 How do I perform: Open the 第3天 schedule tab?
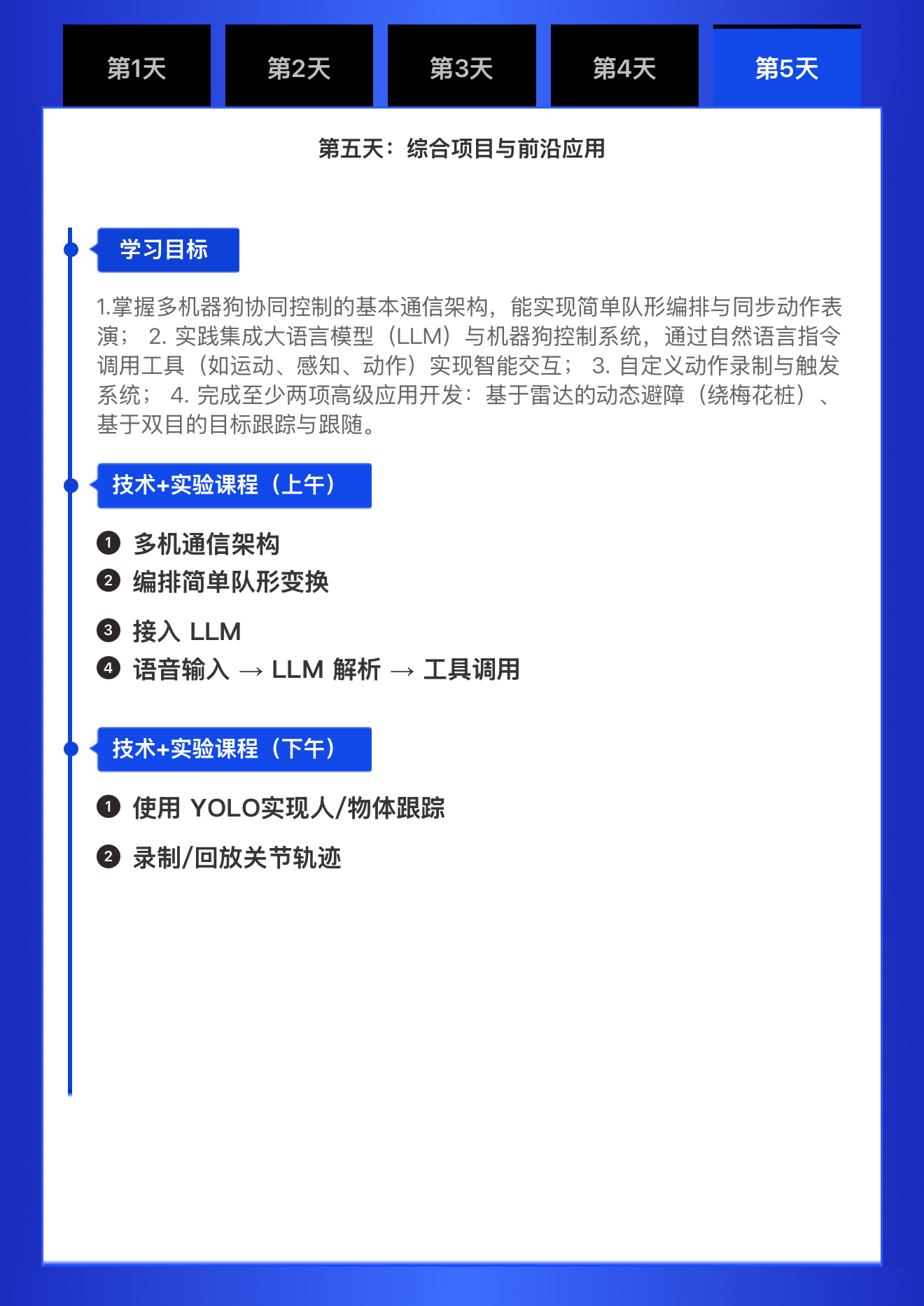coord(461,67)
